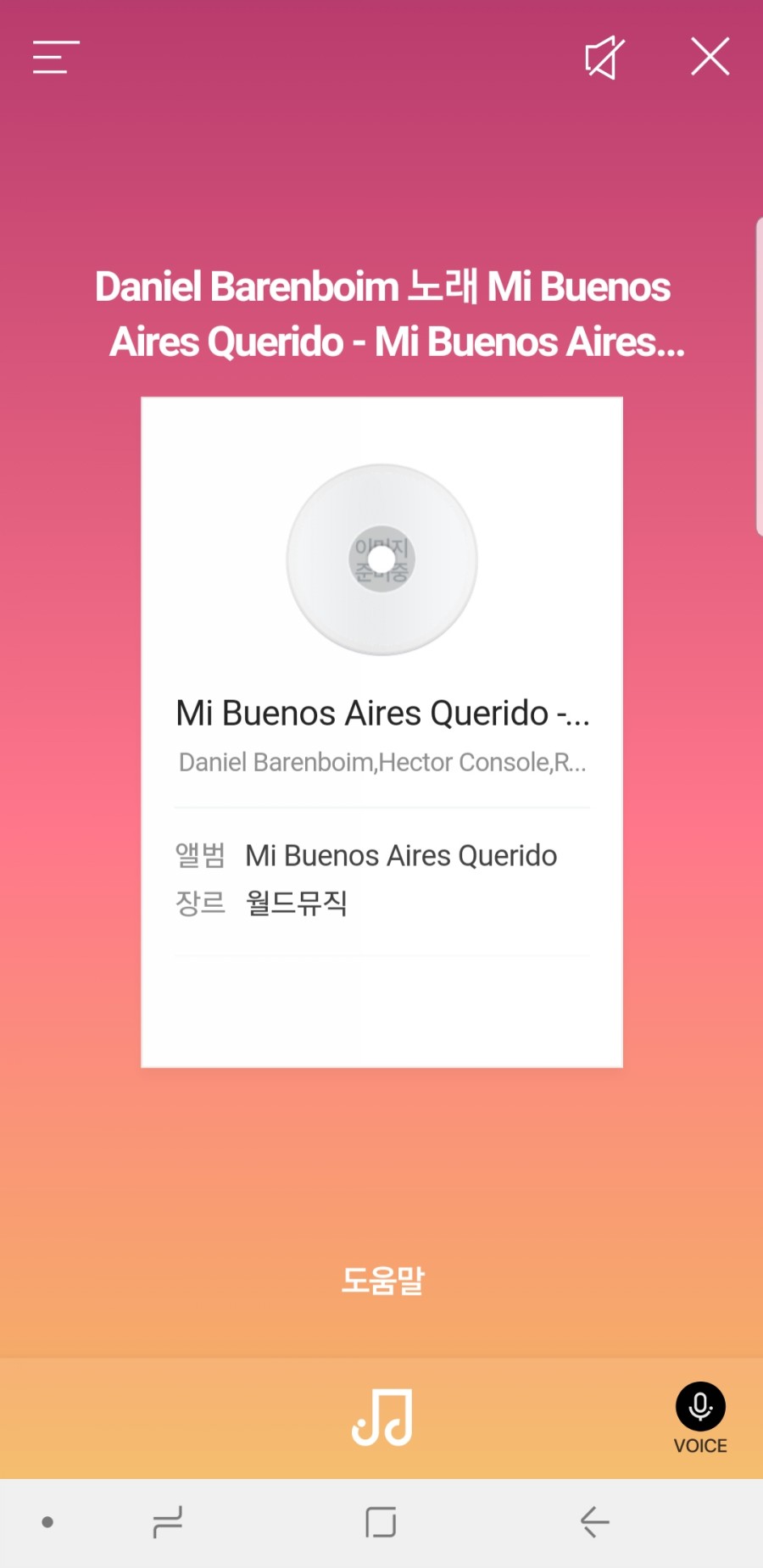Go back using the system back arrow
The width and height of the screenshot is (763, 1568).
tap(595, 1522)
